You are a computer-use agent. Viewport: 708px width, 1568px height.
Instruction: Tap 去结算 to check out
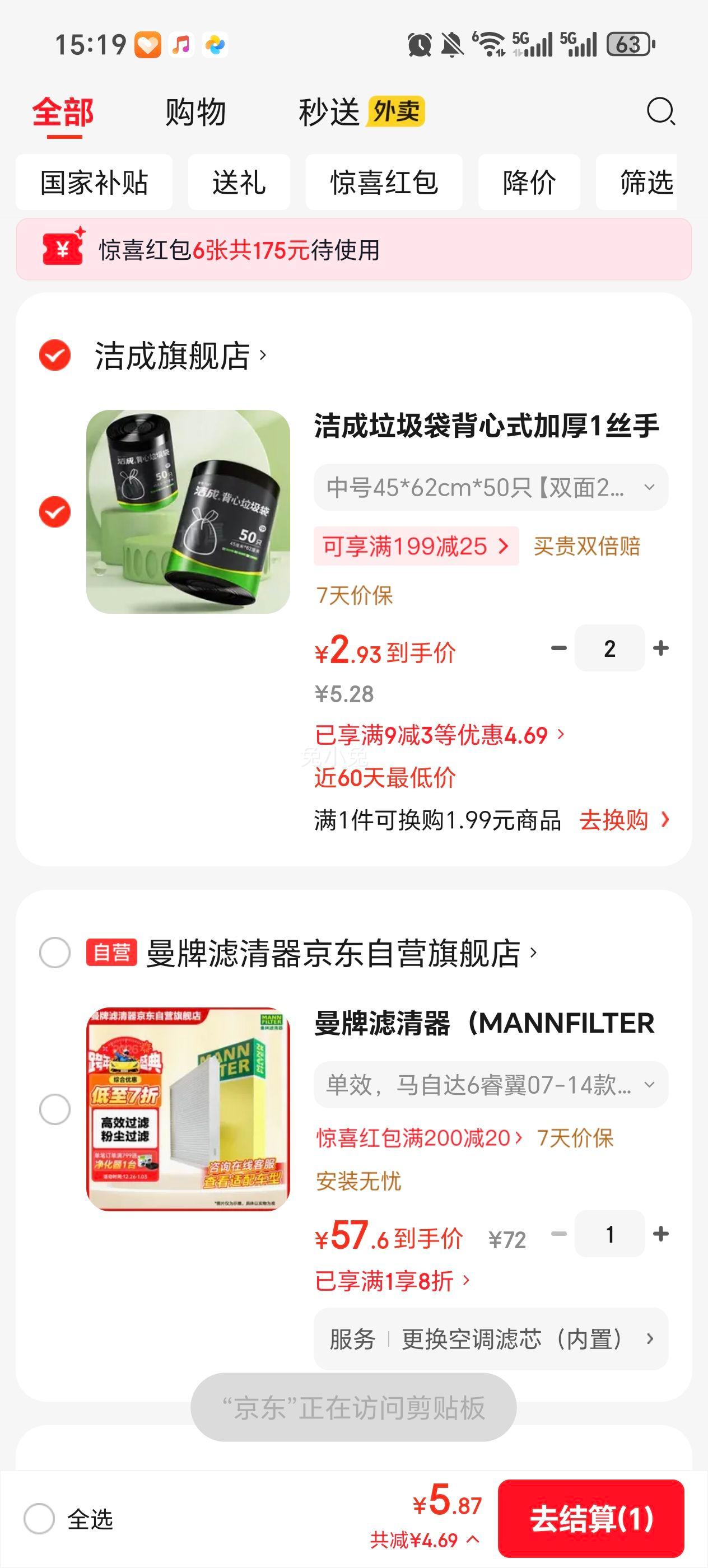[590, 1519]
